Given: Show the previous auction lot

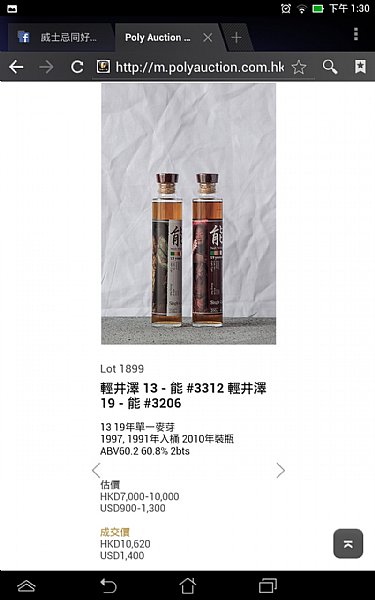Looking at the screenshot, I should tap(96, 470).
